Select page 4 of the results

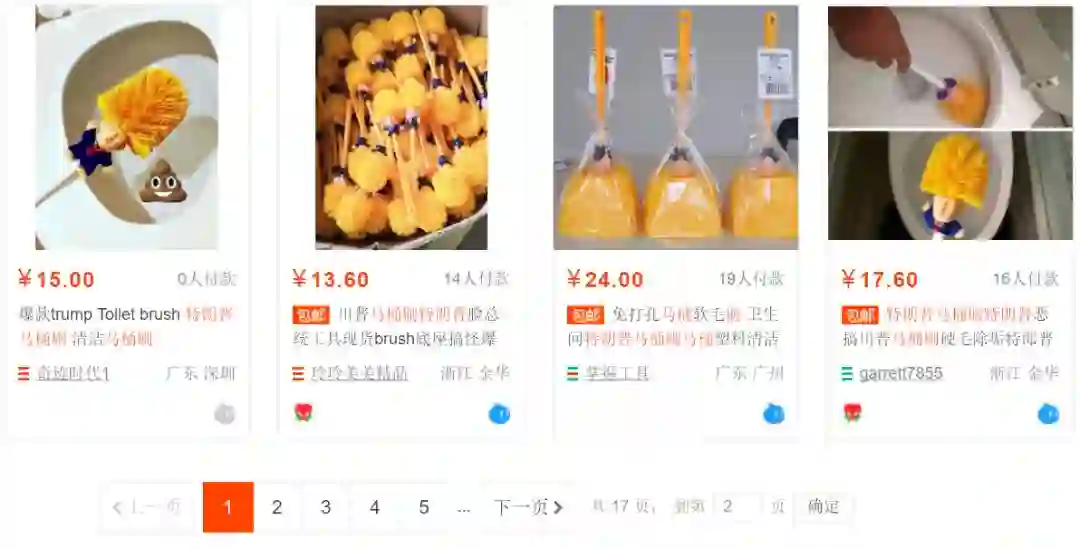coord(375,508)
